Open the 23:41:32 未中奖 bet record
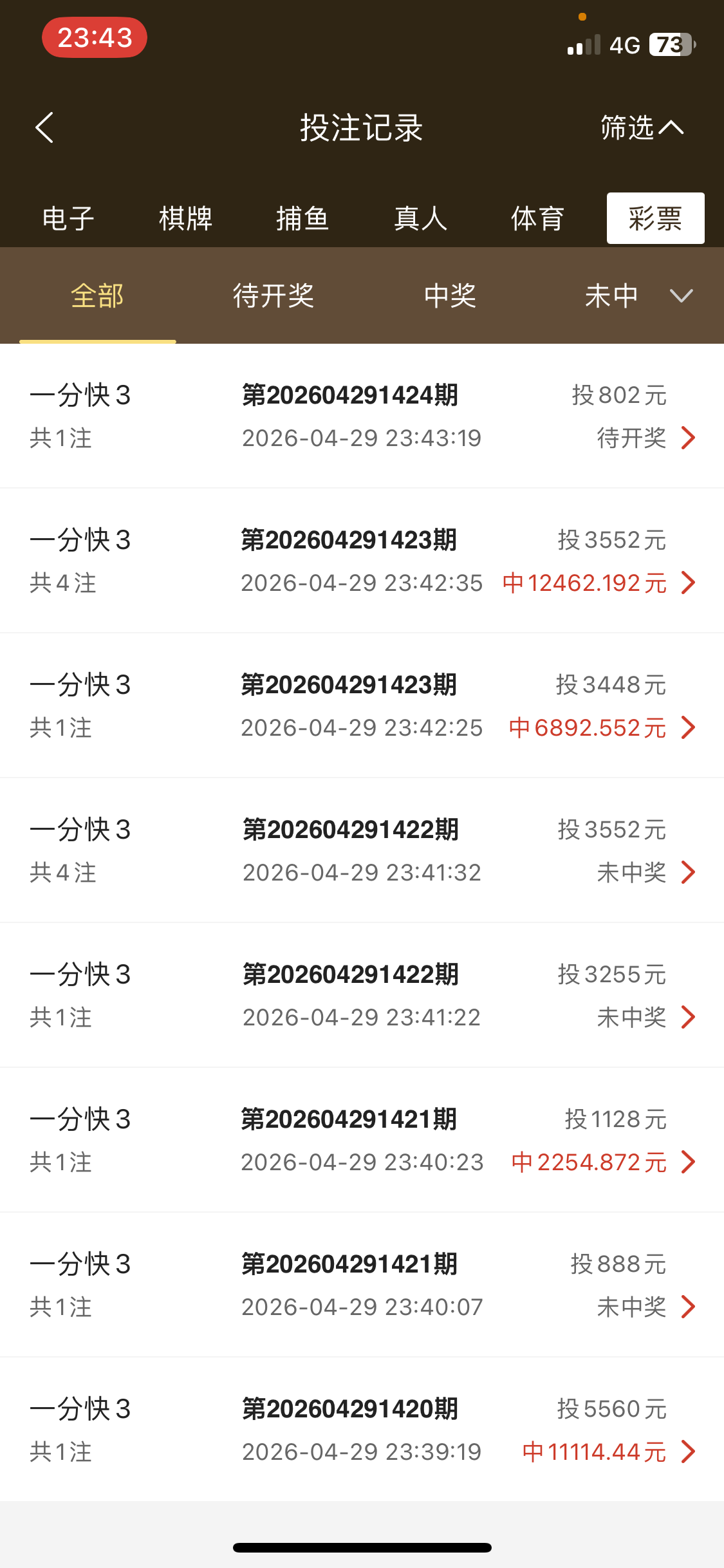 click(362, 851)
